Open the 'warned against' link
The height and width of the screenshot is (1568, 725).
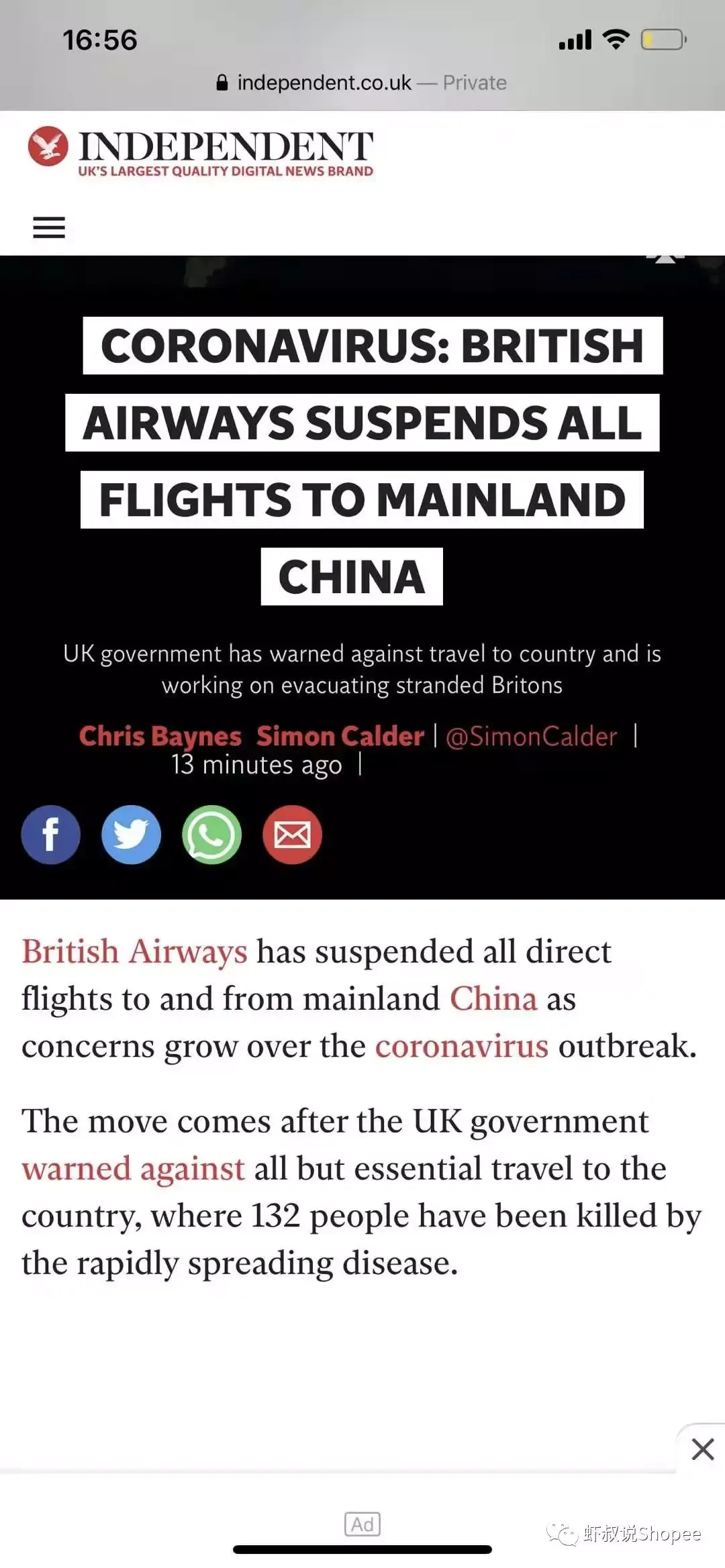133,1169
